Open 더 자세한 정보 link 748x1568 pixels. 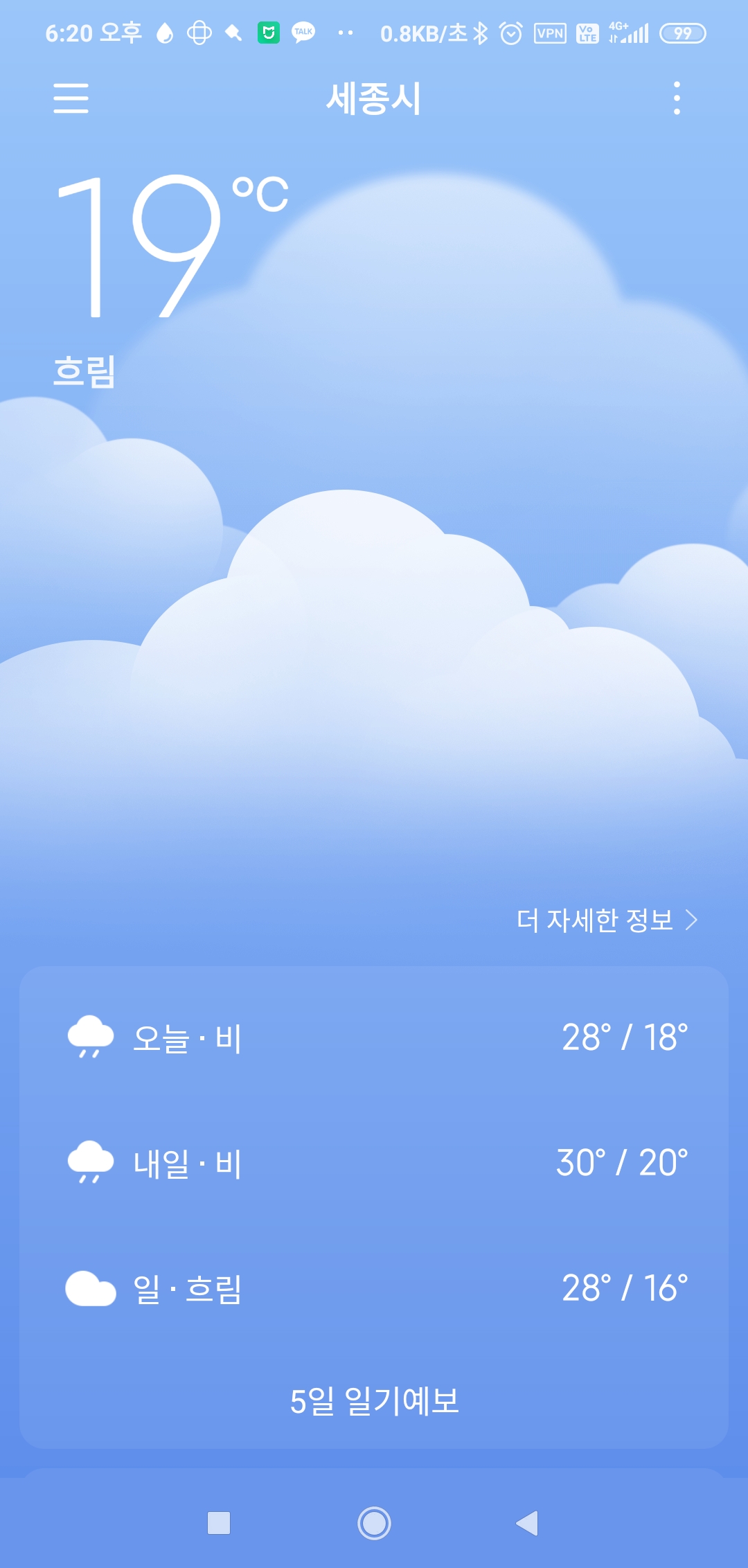point(607,920)
